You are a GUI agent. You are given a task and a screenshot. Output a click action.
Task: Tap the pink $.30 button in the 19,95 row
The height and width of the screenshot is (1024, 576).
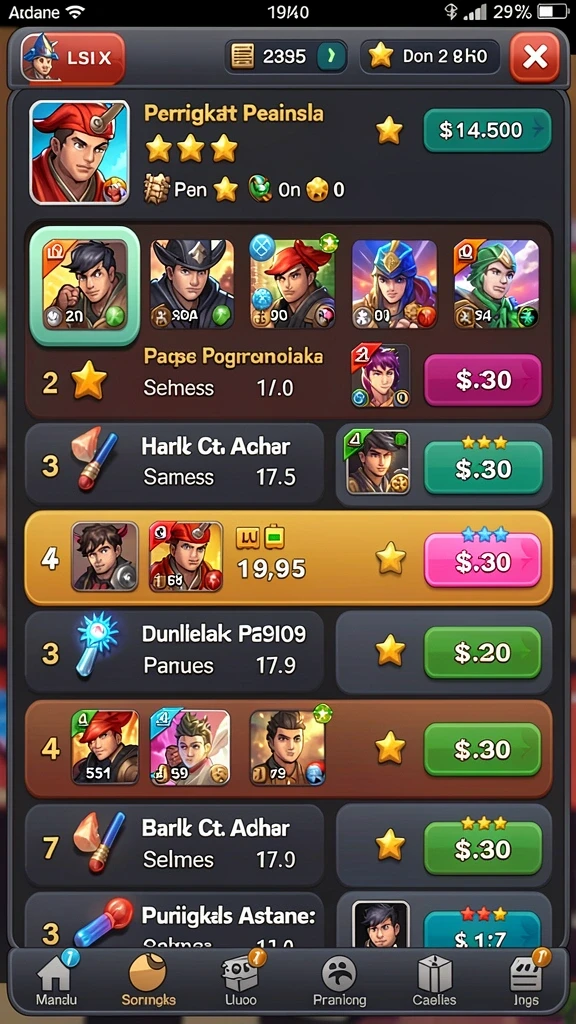click(x=483, y=561)
